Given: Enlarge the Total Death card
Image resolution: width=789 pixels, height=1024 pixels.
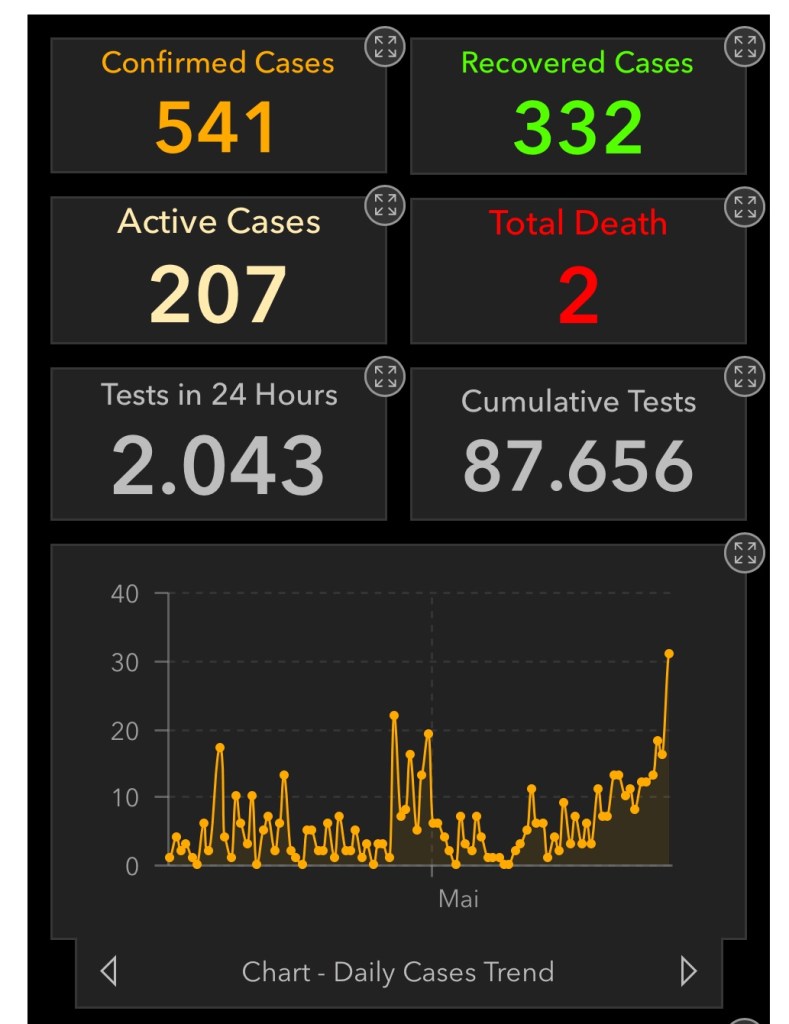Looking at the screenshot, I should coord(744,207).
